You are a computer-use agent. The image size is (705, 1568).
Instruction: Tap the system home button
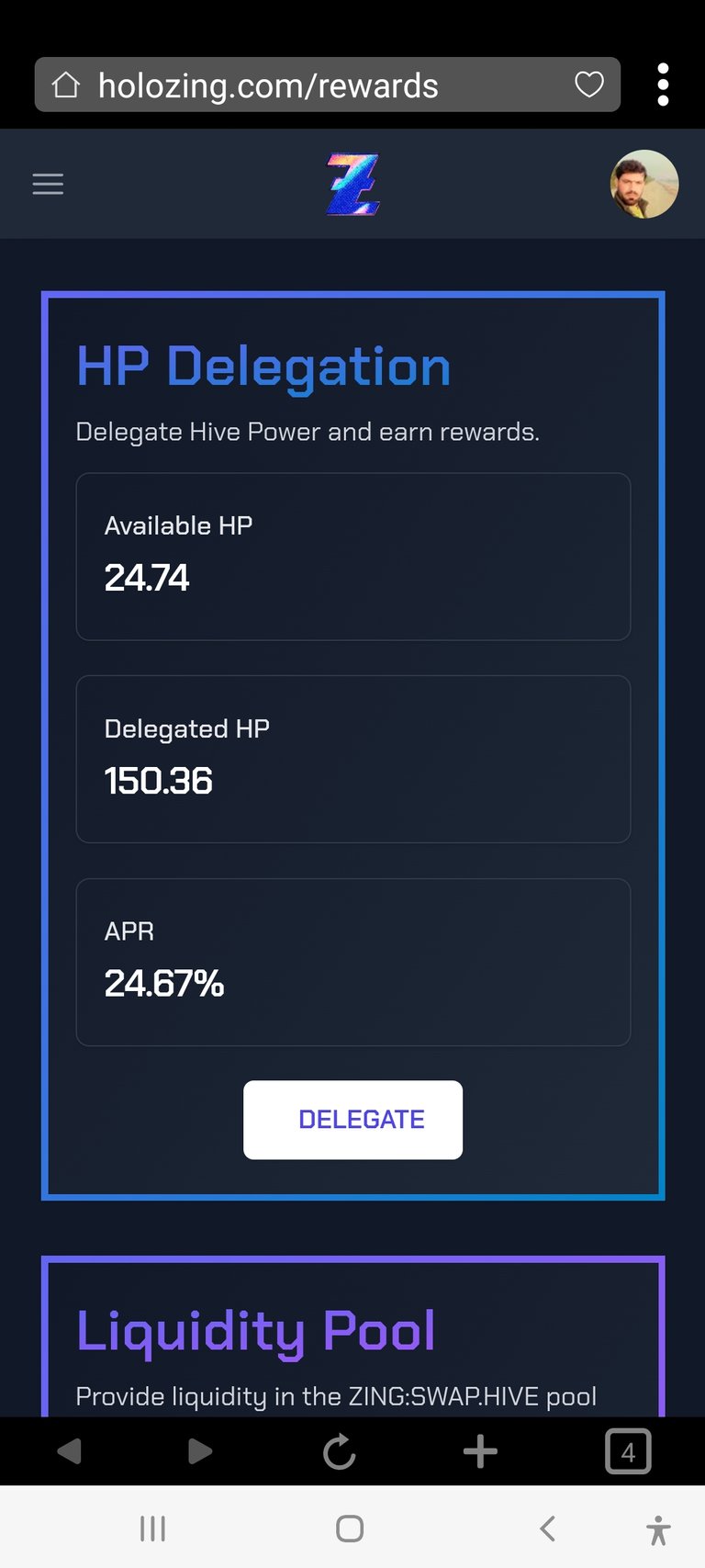[350, 1529]
